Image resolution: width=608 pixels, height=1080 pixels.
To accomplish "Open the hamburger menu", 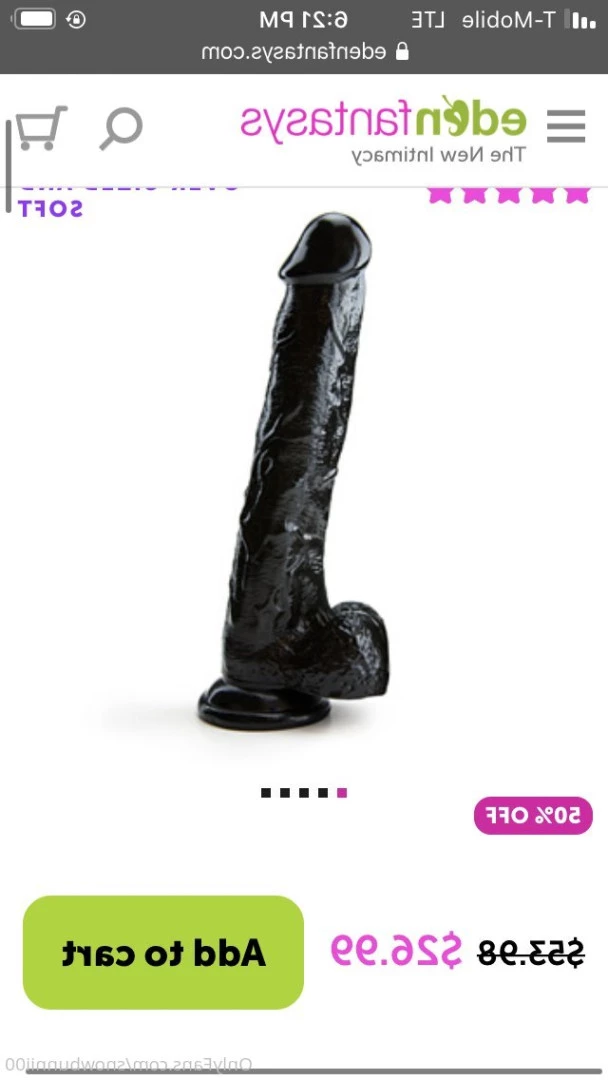I will click(565, 126).
